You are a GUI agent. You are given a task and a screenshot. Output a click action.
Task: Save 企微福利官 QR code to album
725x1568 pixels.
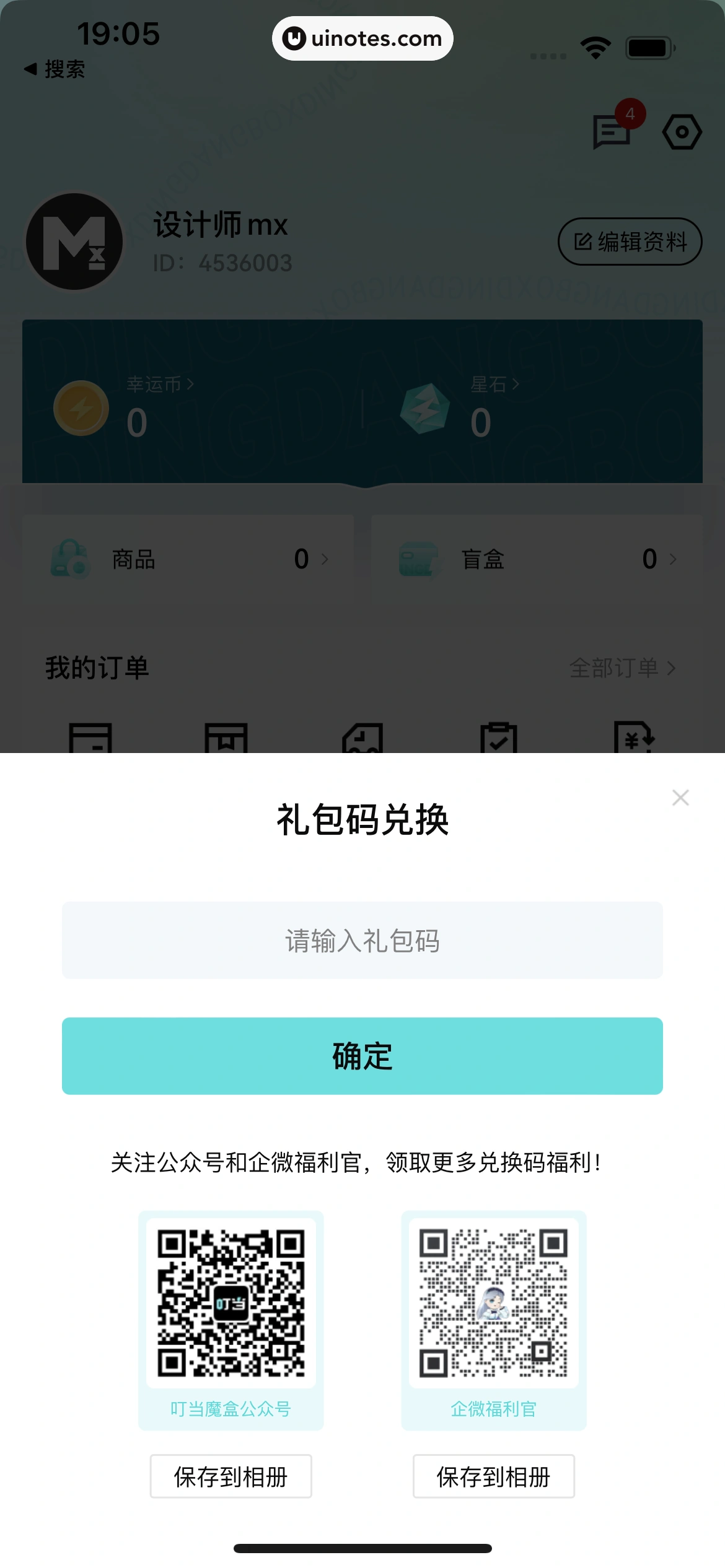coord(493,1477)
